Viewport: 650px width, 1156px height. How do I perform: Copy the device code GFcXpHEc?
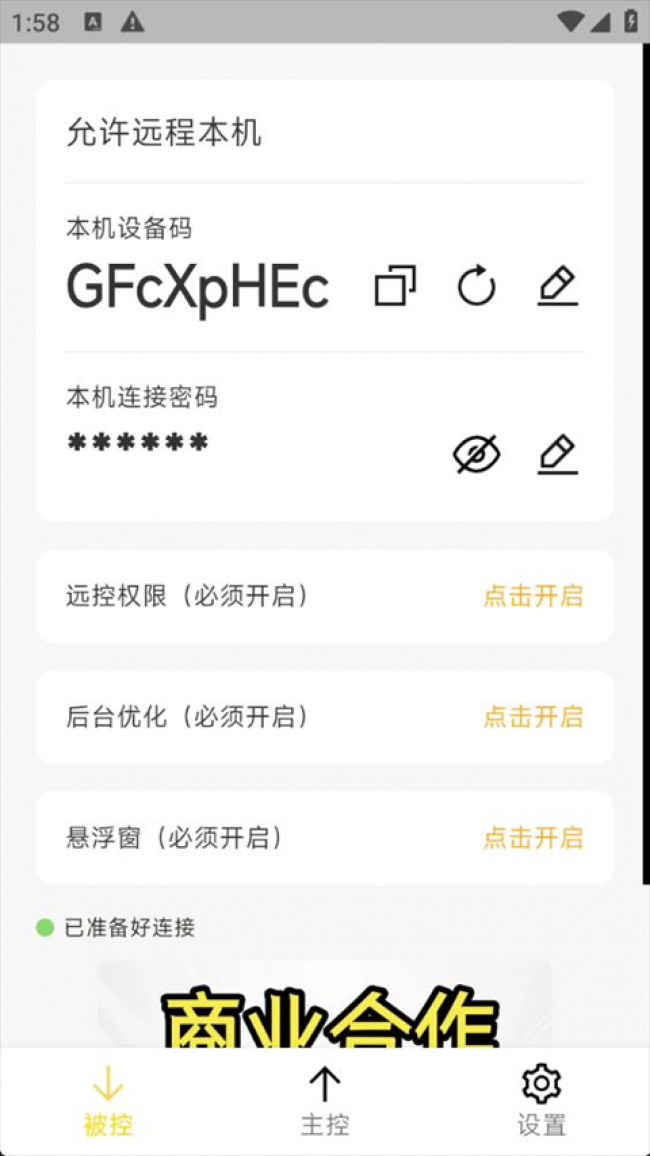395,287
